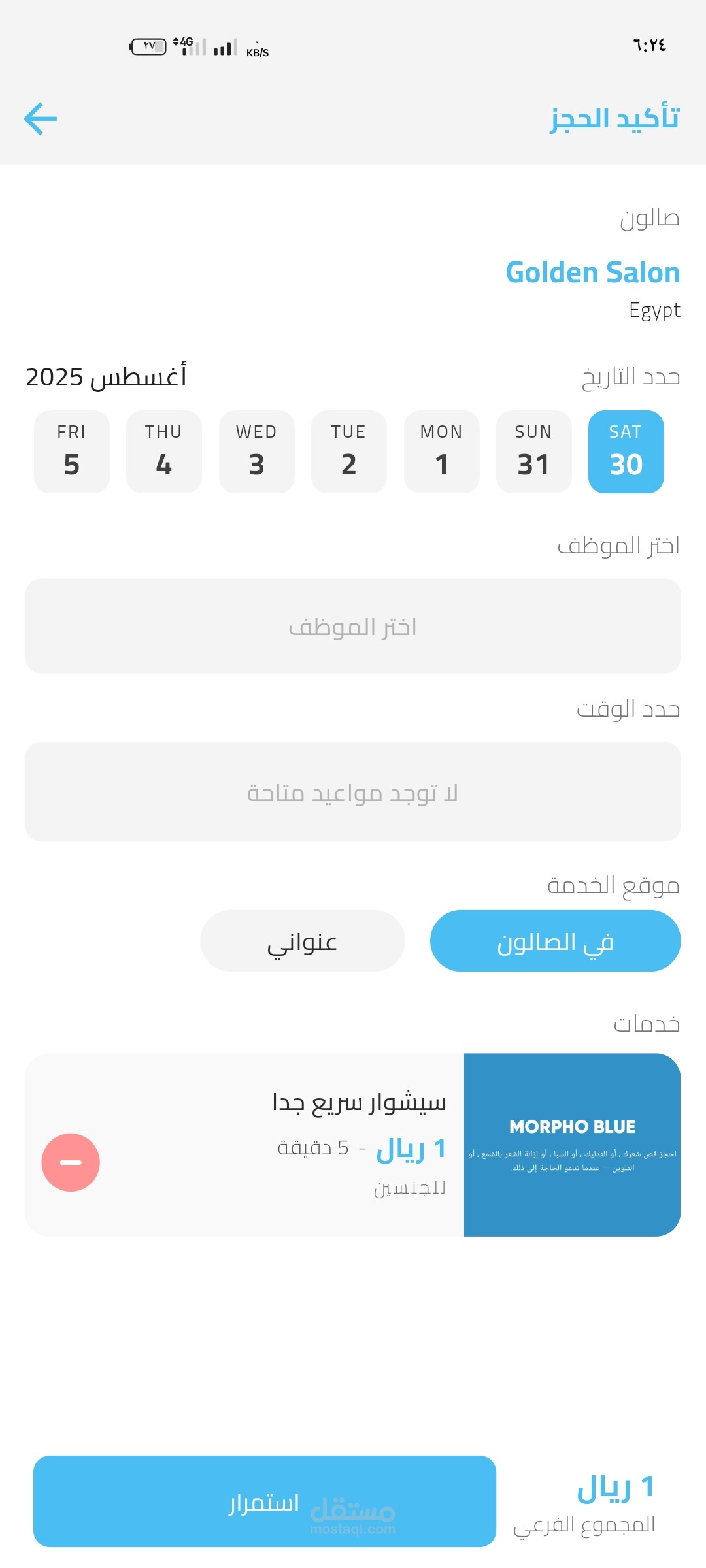Pick Monday 1 for the booking

click(x=441, y=452)
